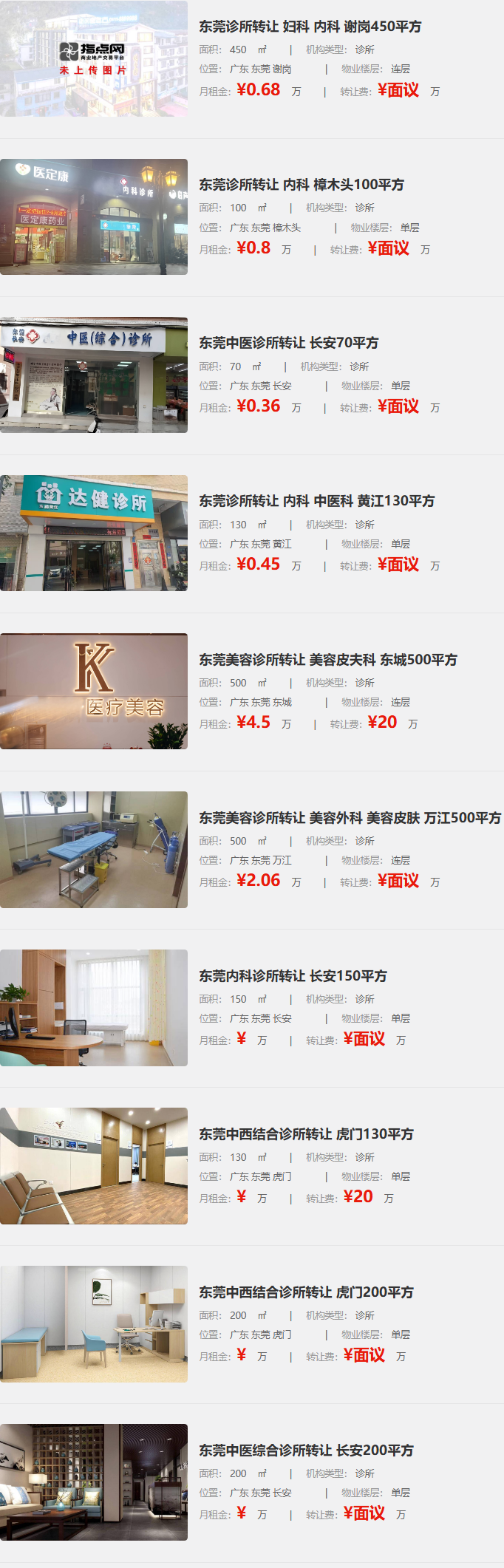View the 虎门200平方 clinic listing
This screenshot has width=504, height=1568.
coord(306,1292)
